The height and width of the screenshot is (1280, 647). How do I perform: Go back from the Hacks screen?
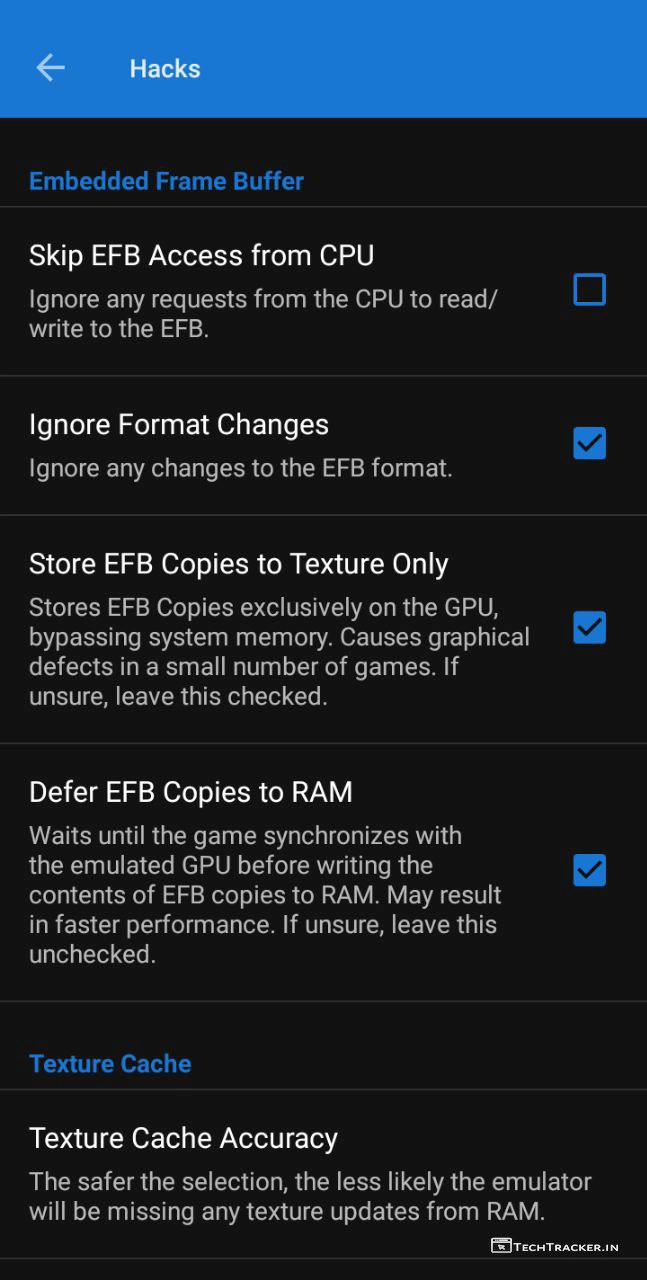pyautogui.click(x=50, y=68)
